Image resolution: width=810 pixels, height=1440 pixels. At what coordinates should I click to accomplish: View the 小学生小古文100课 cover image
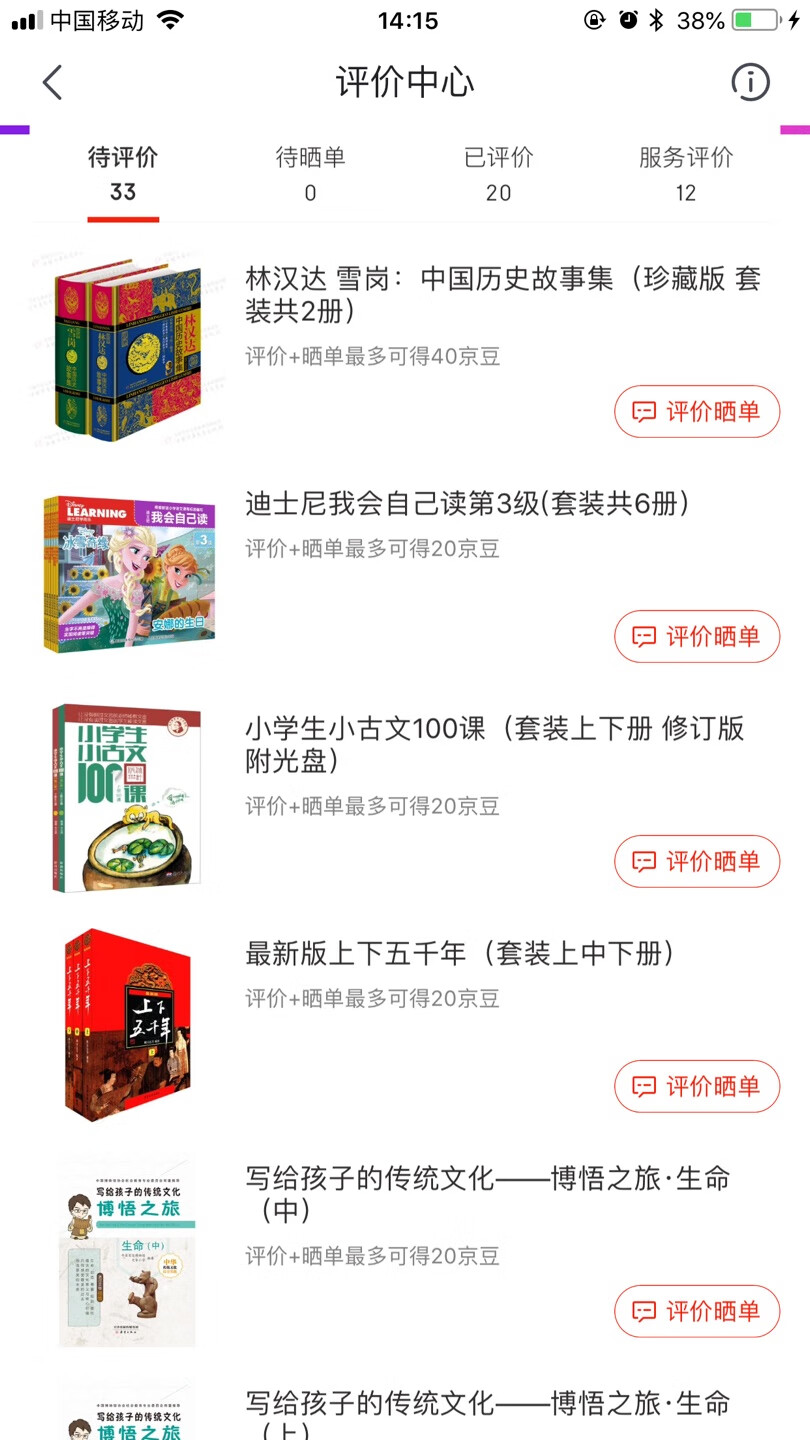click(126, 799)
